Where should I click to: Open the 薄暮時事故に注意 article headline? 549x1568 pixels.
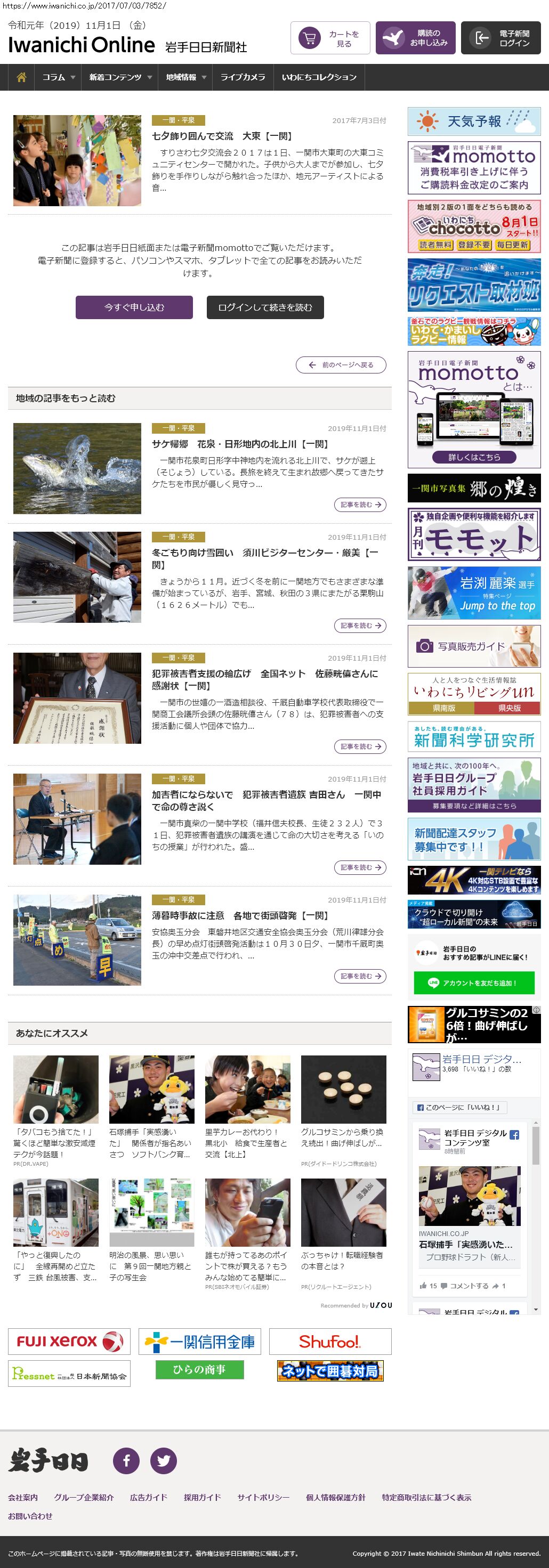click(240, 915)
